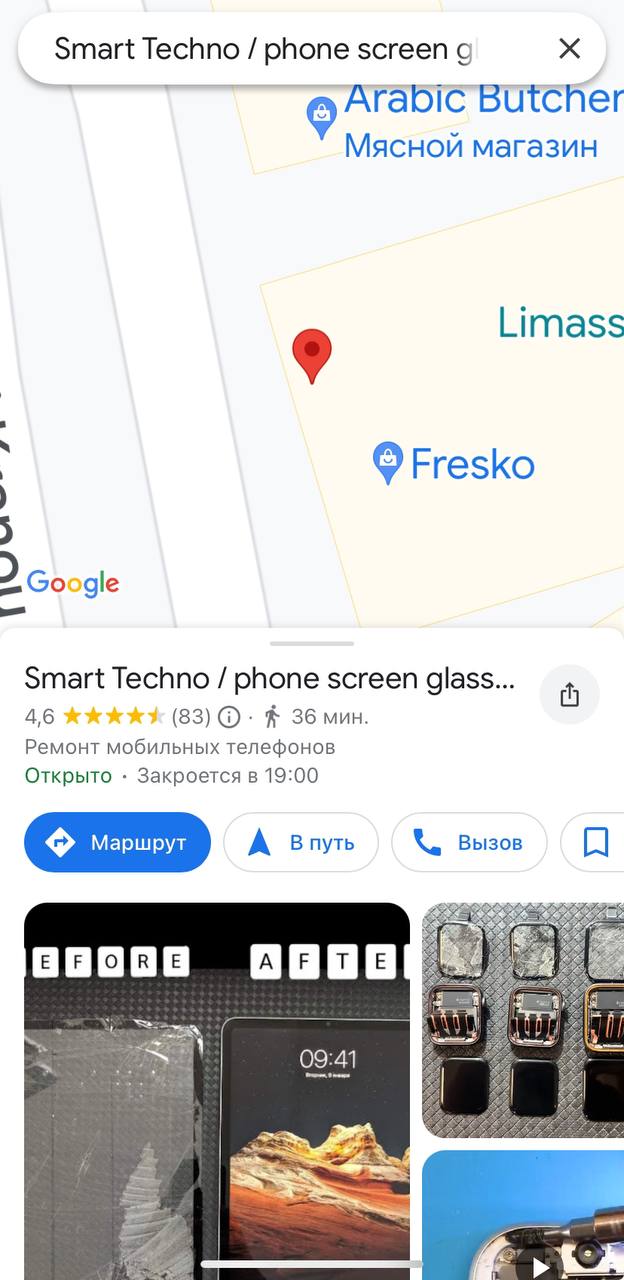This screenshot has width=624, height=1280.
Task: Share the Smart Techno place
Action: (x=569, y=695)
